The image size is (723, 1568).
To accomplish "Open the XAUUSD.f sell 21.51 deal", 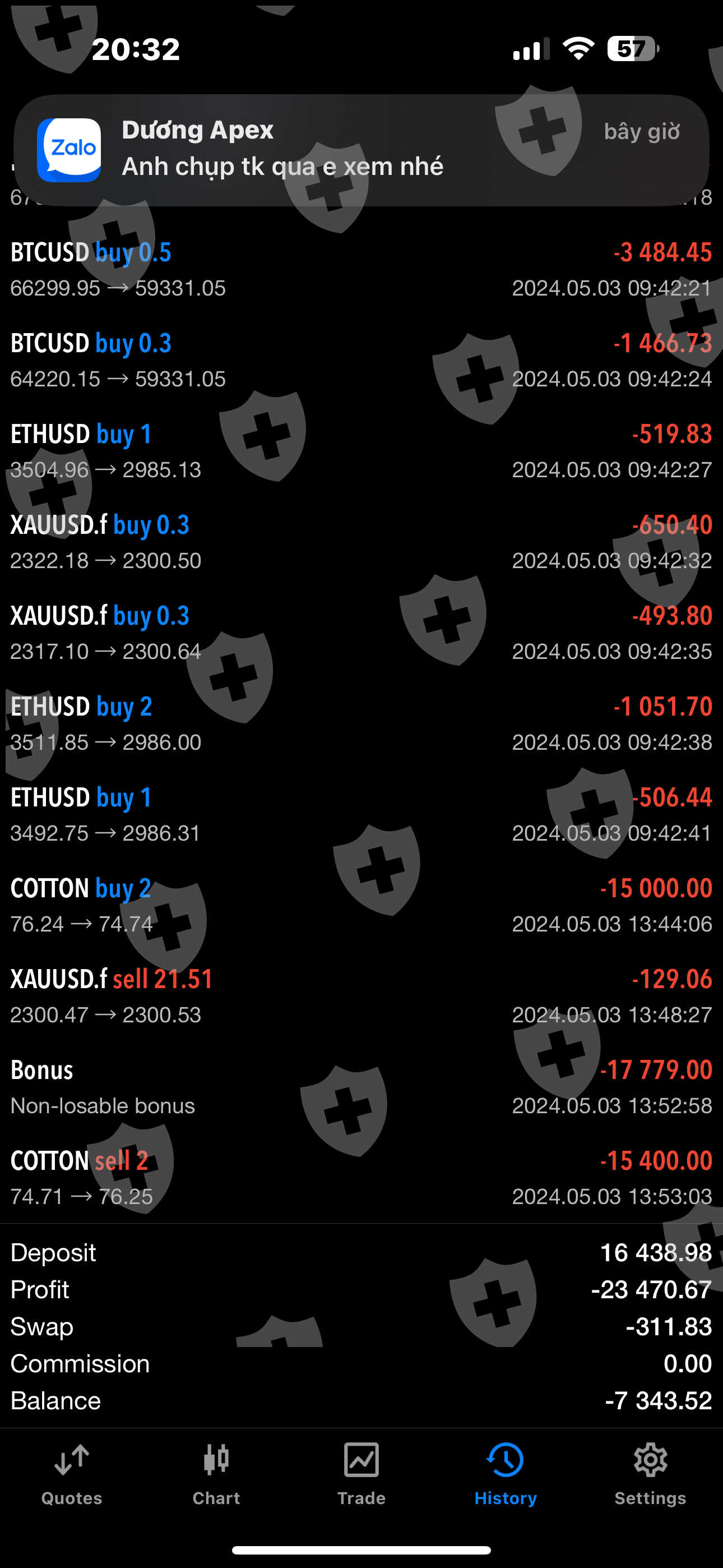I will [x=361, y=997].
